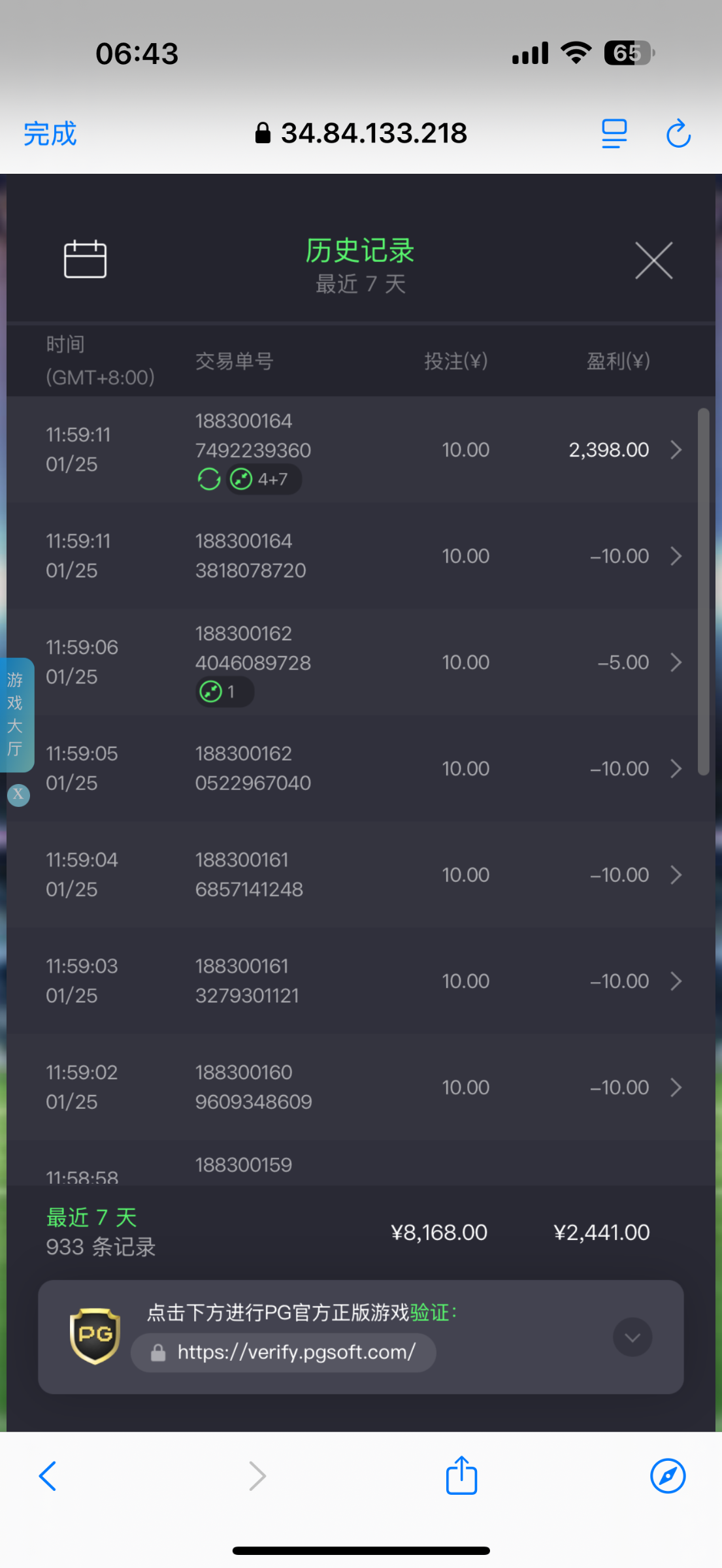The image size is (722, 1568).
Task: Open the reader view icon in the address bar
Action: [614, 134]
